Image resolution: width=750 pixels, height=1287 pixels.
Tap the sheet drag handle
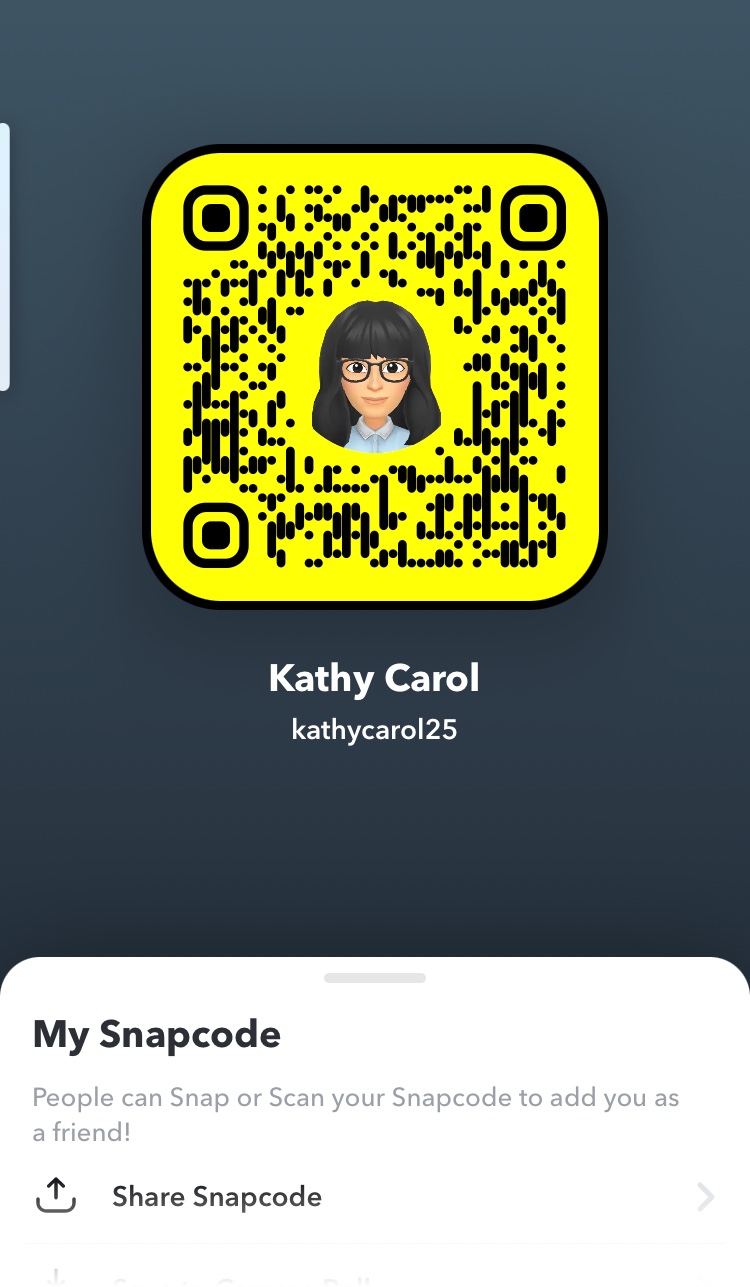tap(375, 978)
